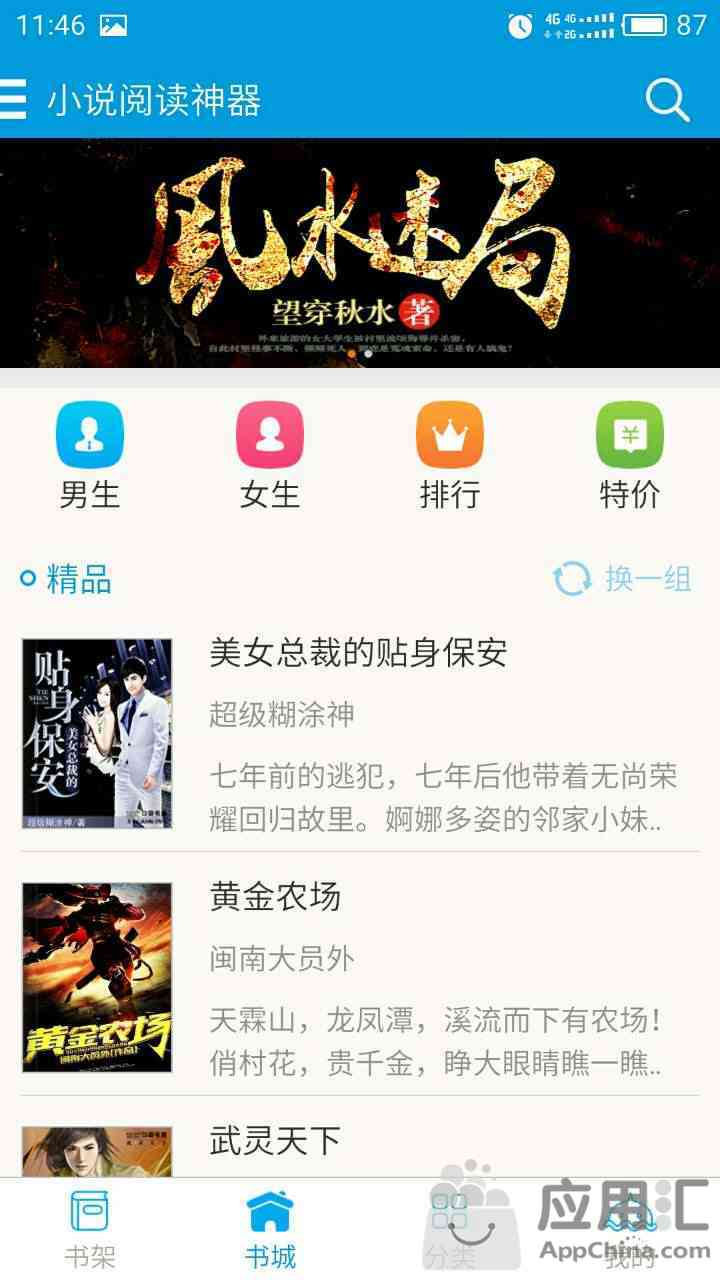The width and height of the screenshot is (720, 1280).
Task: Open the 特价 deals section
Action: point(630,455)
